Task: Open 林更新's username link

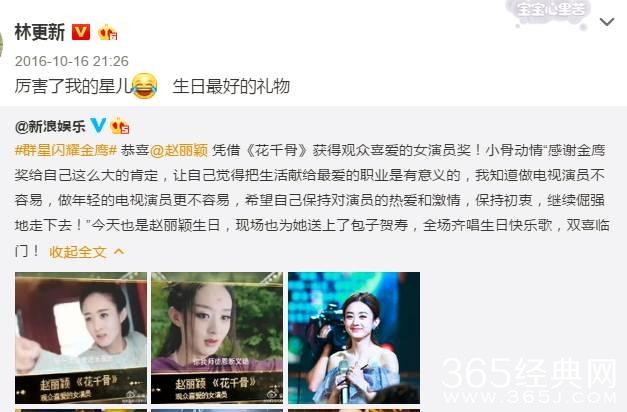Action: pyautogui.click(x=39, y=33)
